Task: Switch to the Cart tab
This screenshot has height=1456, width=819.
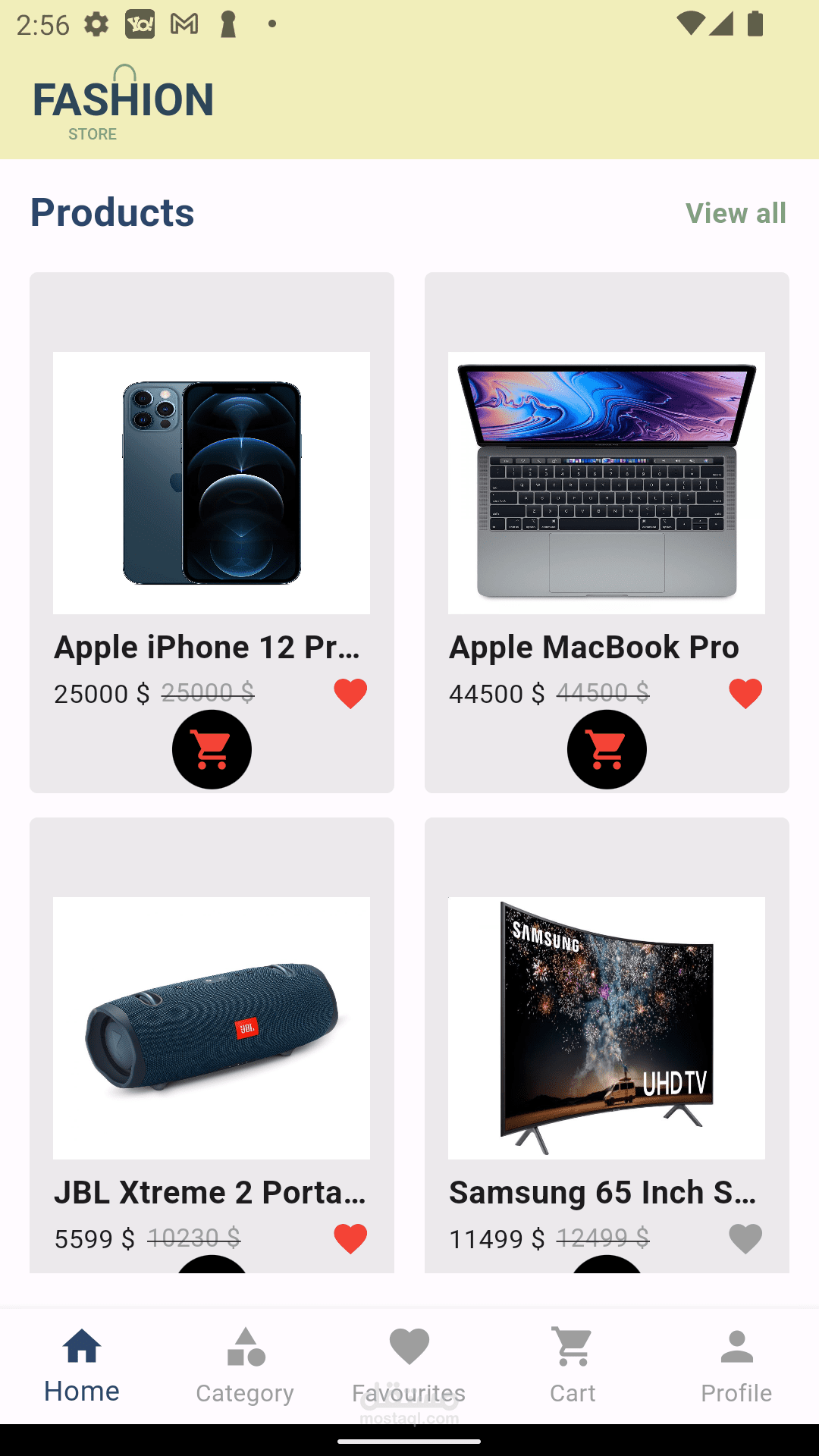Action: click(573, 1367)
